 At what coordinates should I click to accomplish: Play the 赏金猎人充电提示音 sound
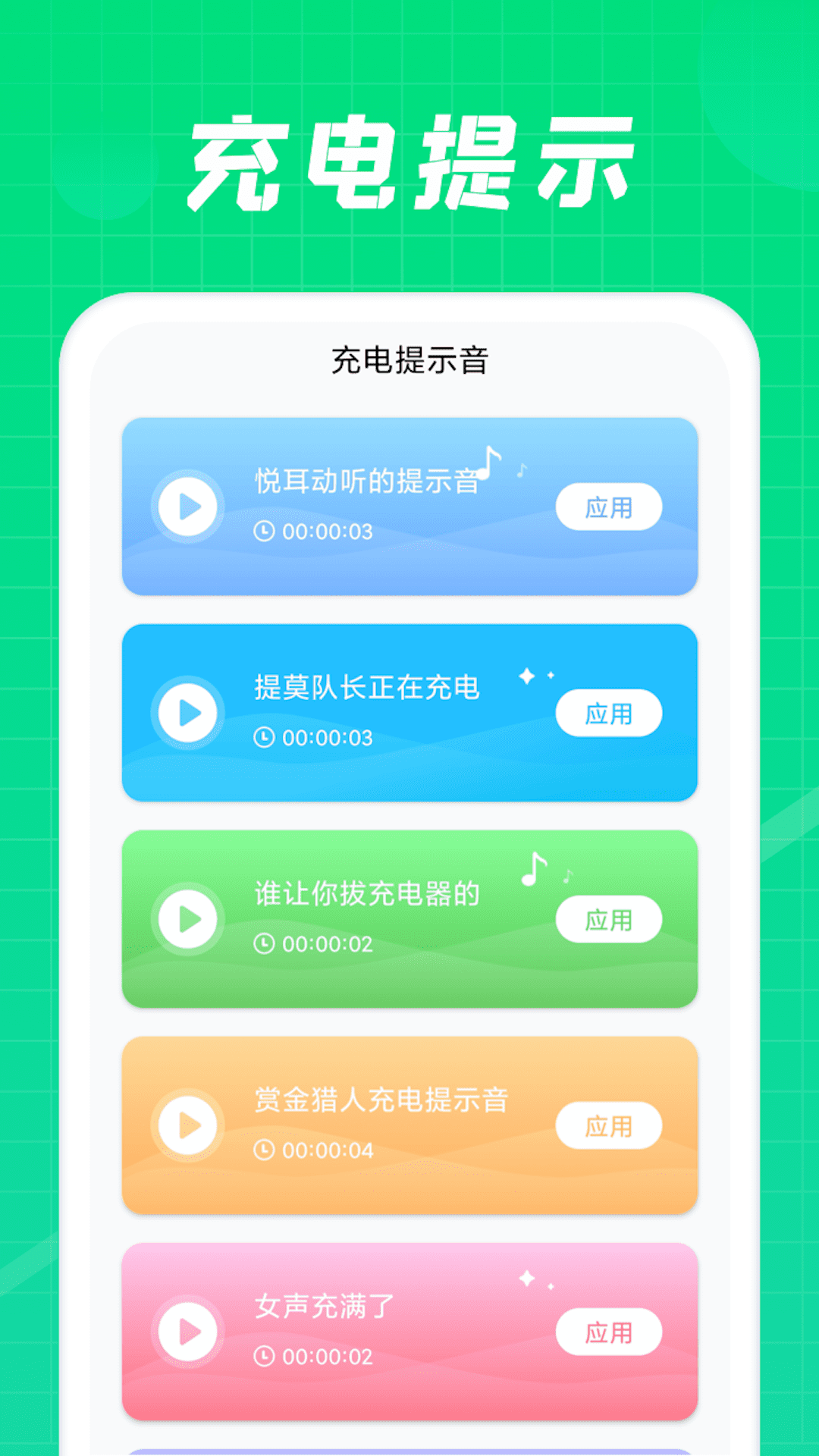(187, 1125)
